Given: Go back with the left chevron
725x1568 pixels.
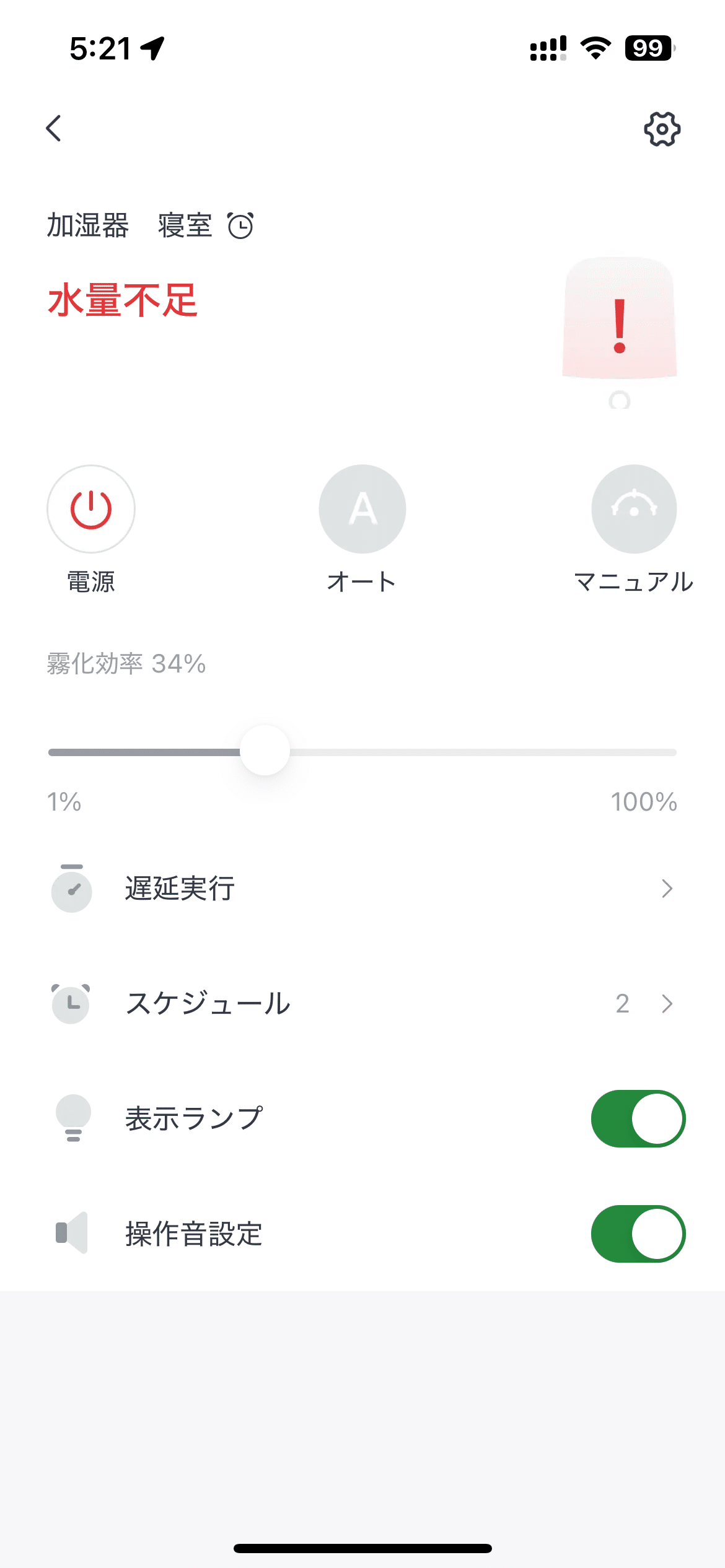Looking at the screenshot, I should [x=53, y=129].
